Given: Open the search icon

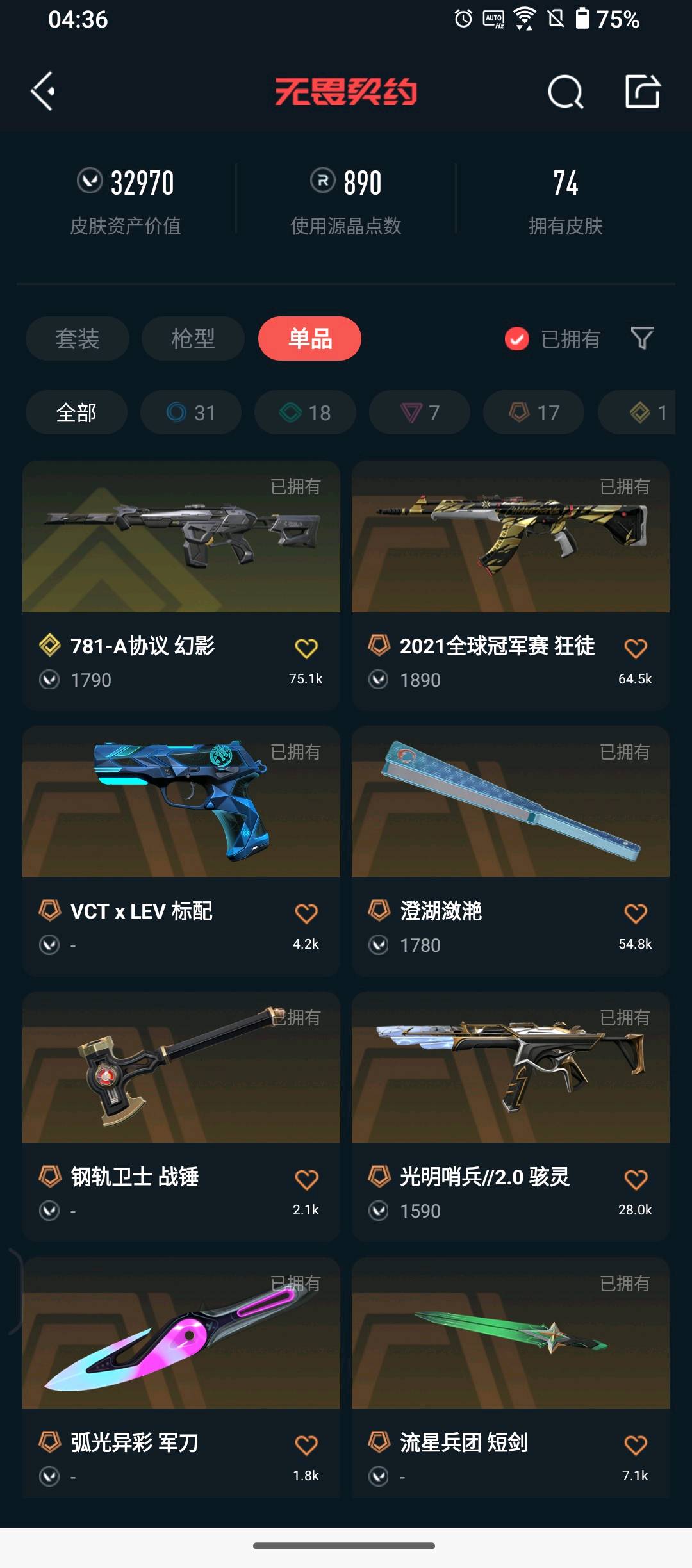Looking at the screenshot, I should tap(565, 92).
